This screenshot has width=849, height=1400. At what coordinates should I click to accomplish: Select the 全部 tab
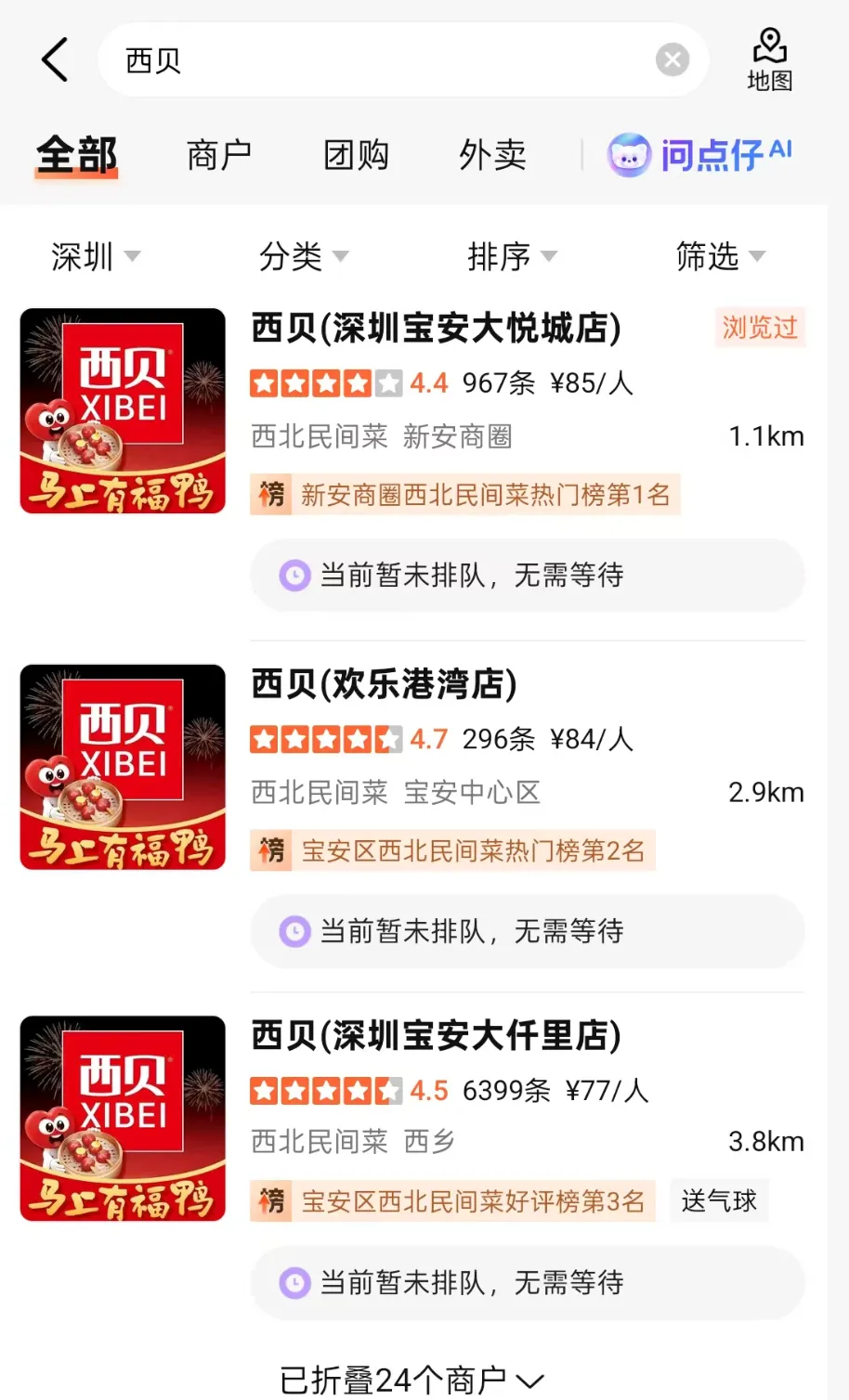77,155
